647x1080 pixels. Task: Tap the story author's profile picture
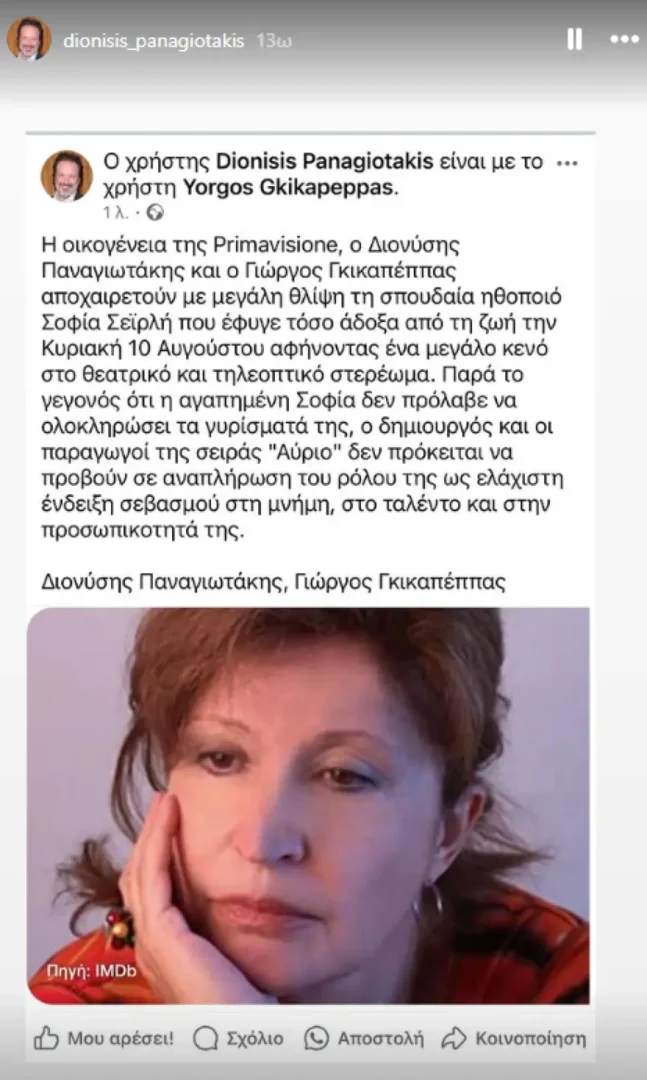coord(29,39)
